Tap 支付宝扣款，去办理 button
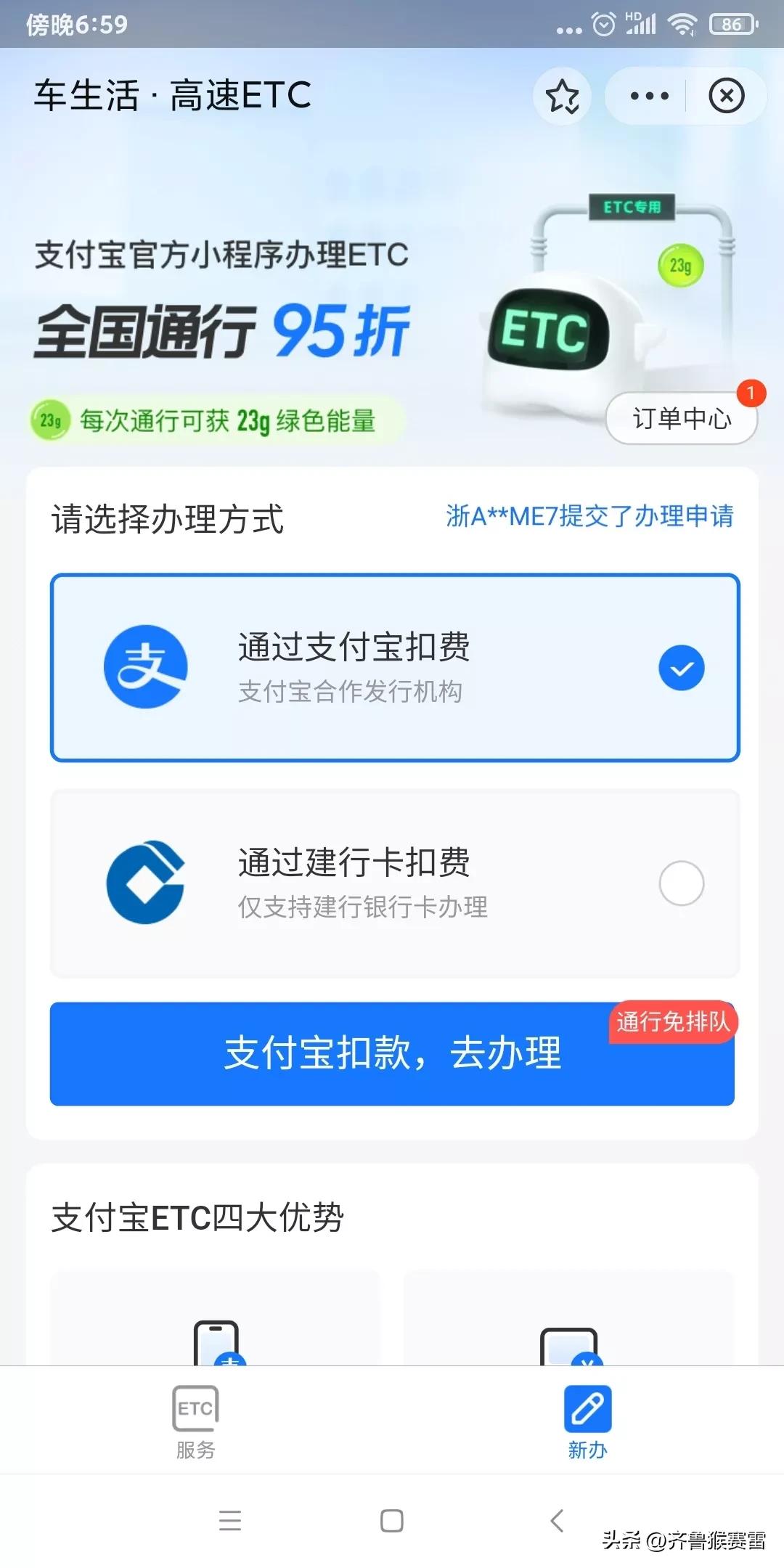 click(x=392, y=1054)
